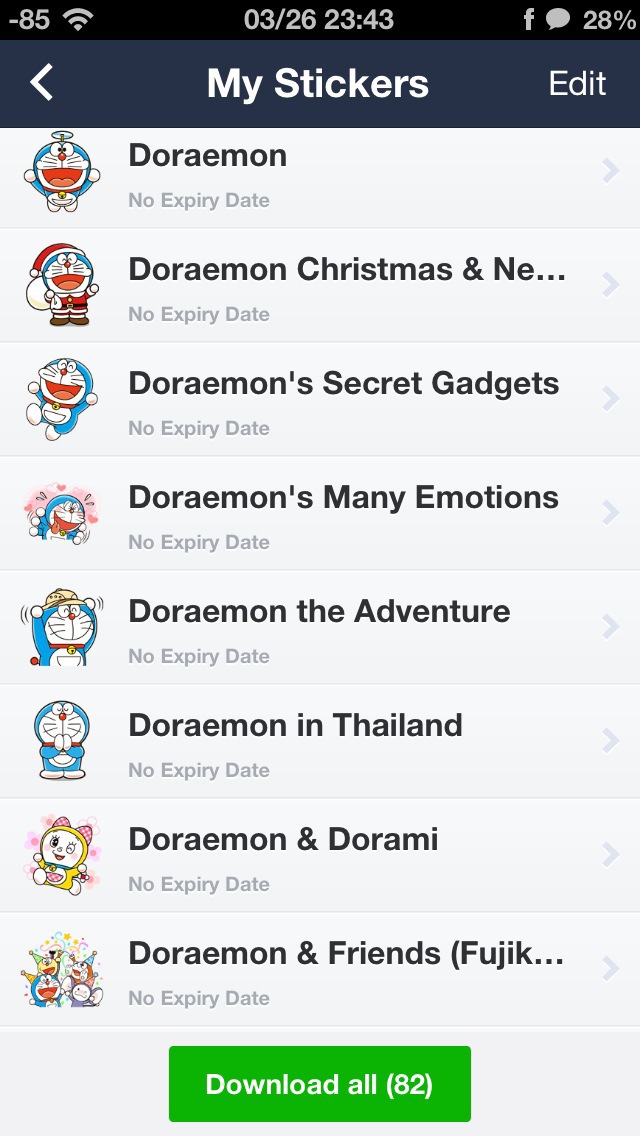Select Doraemon's Secret Gadgets stickers

(320, 400)
